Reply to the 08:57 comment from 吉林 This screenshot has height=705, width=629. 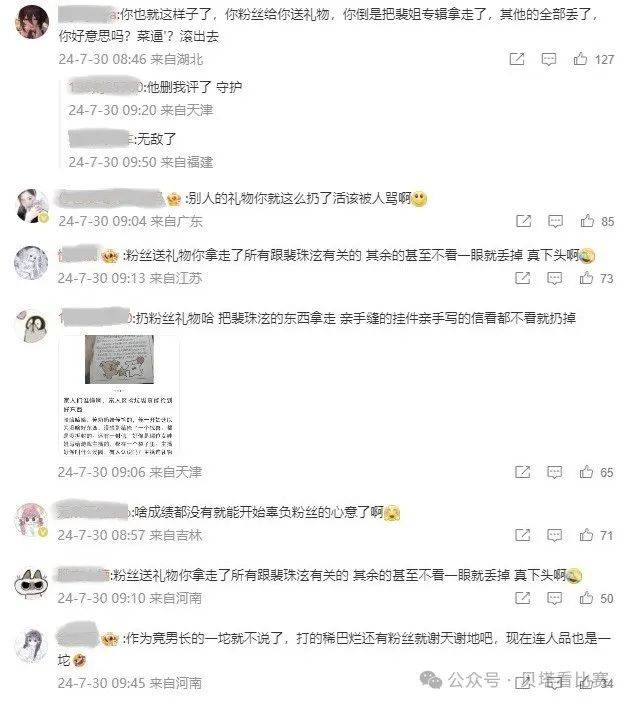coord(556,536)
